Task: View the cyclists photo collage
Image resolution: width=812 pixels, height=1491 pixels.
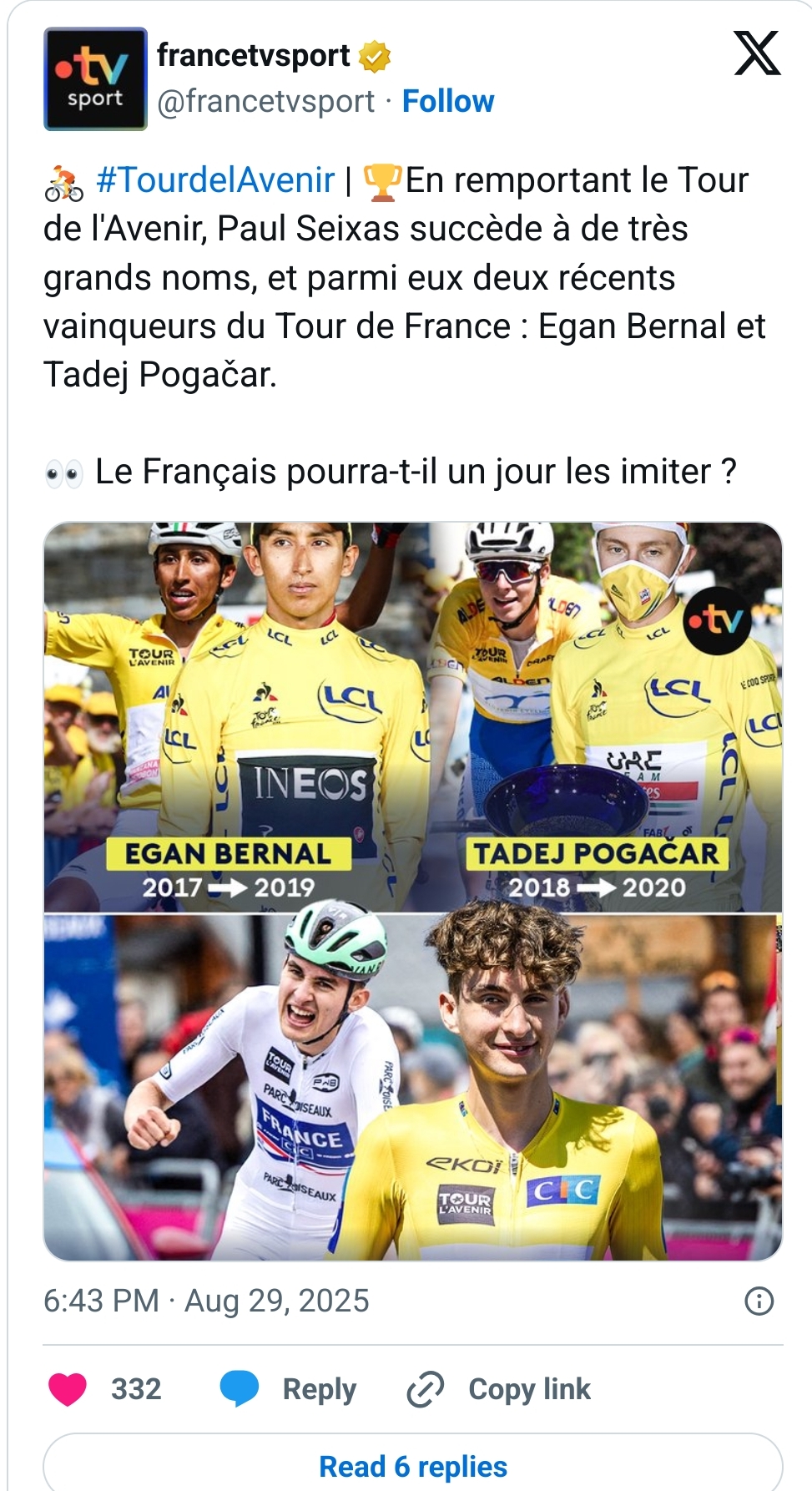Action: tap(412, 891)
